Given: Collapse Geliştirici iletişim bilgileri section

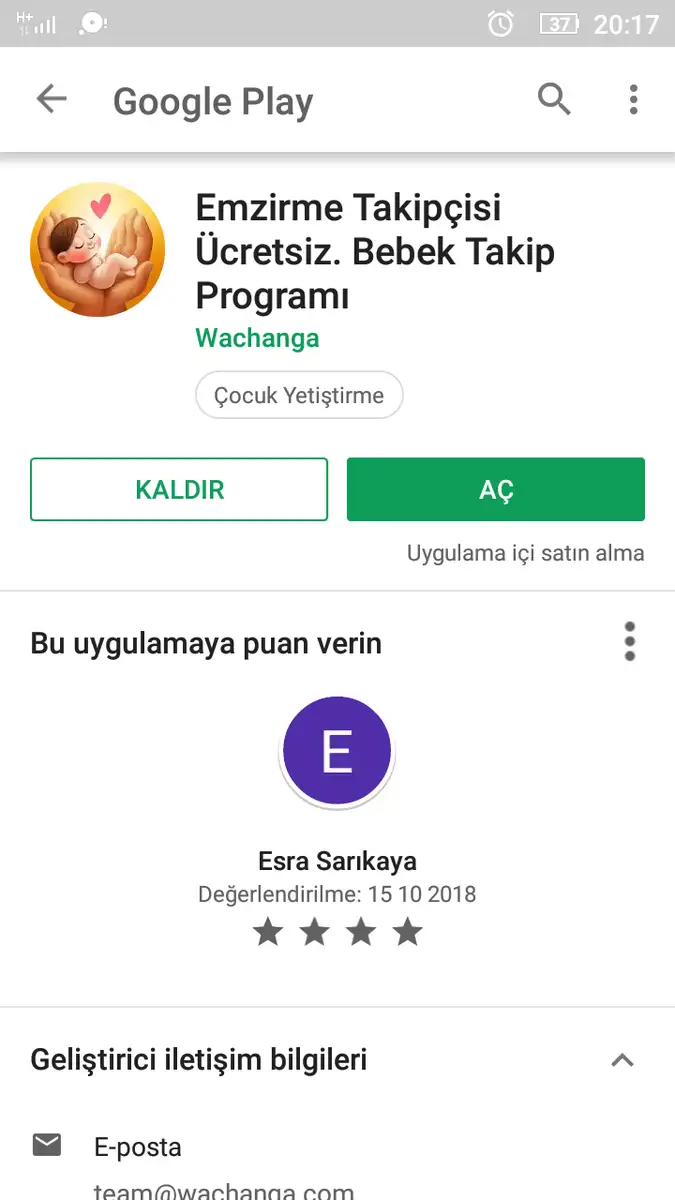Looking at the screenshot, I should 622,1060.
